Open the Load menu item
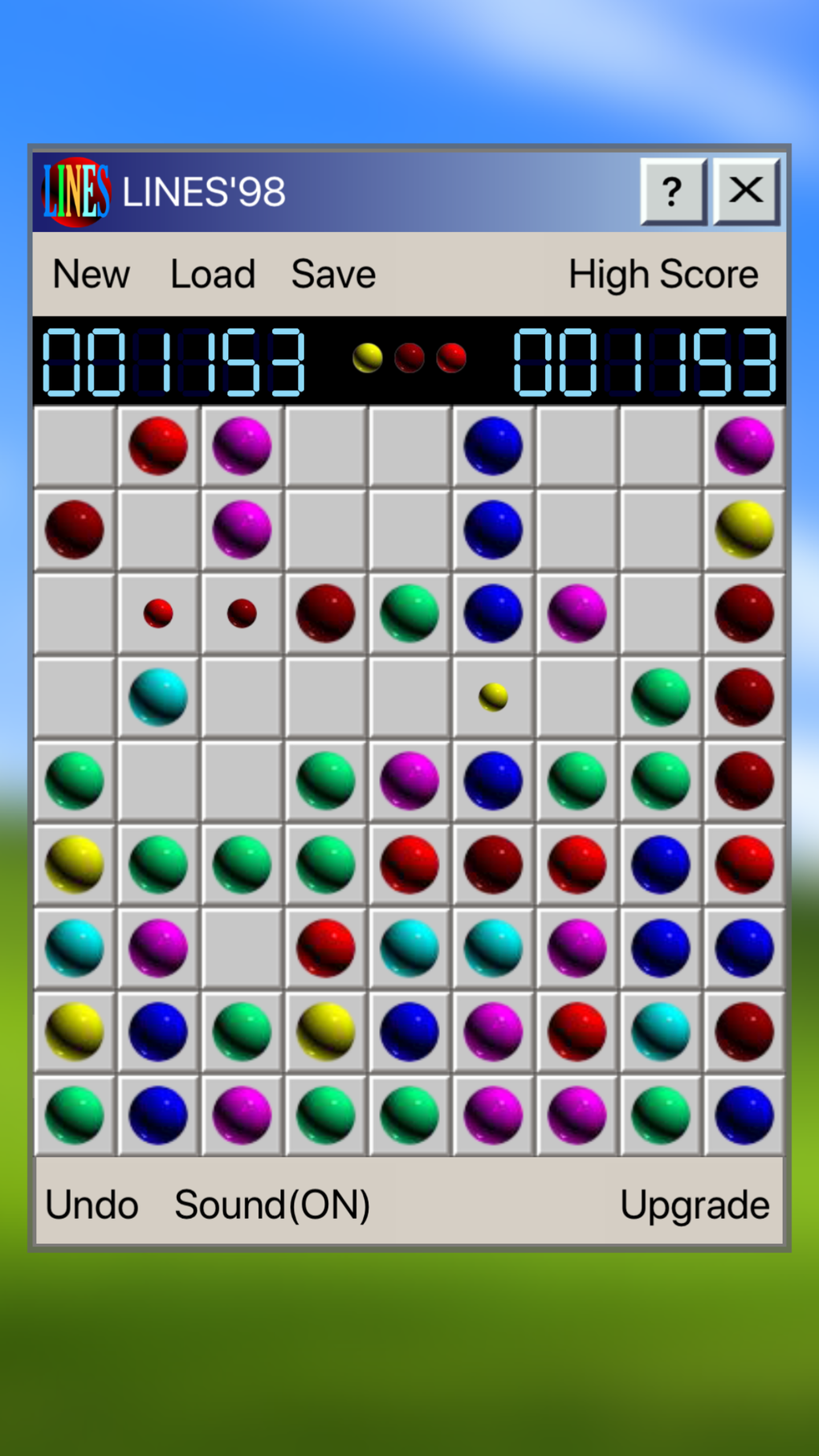 point(213,275)
